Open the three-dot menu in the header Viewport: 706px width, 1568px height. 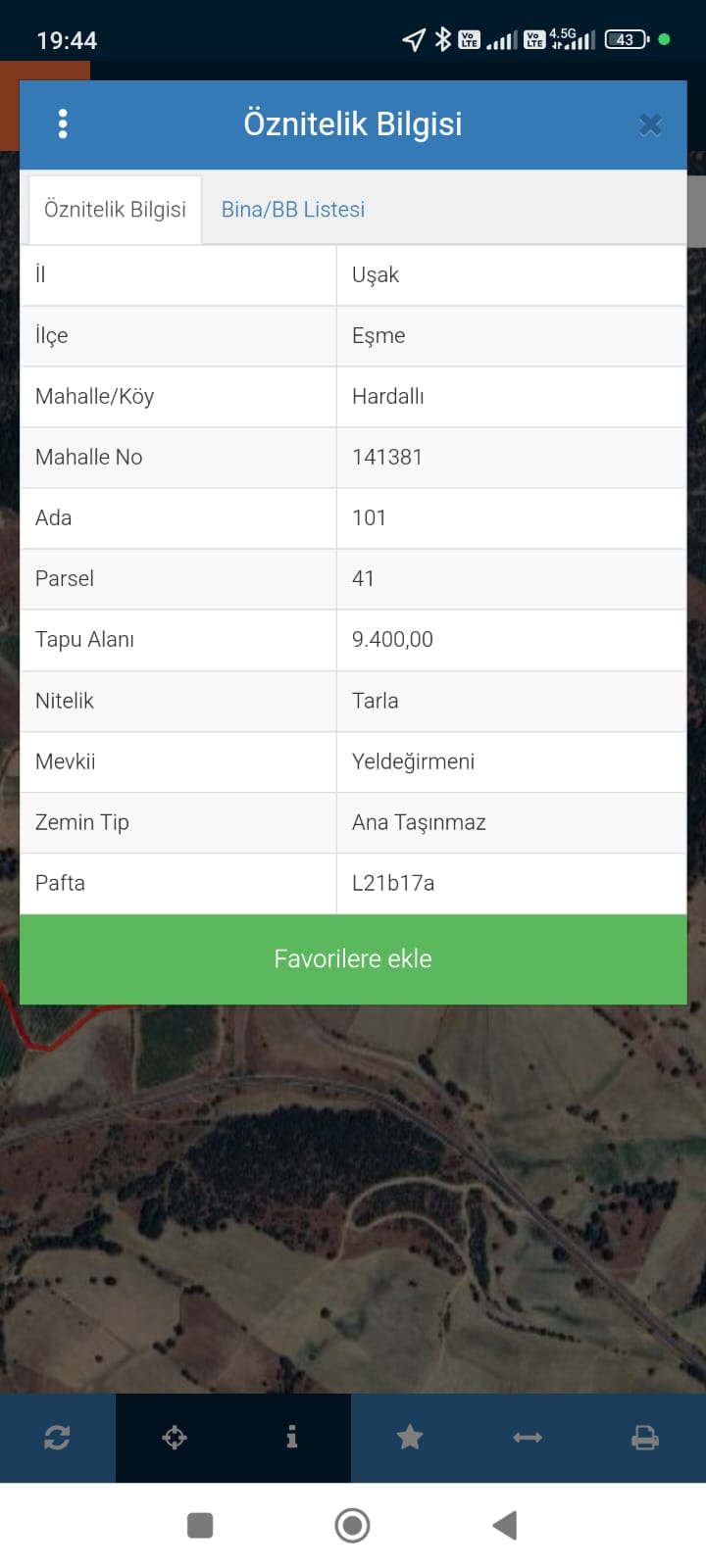pos(63,124)
